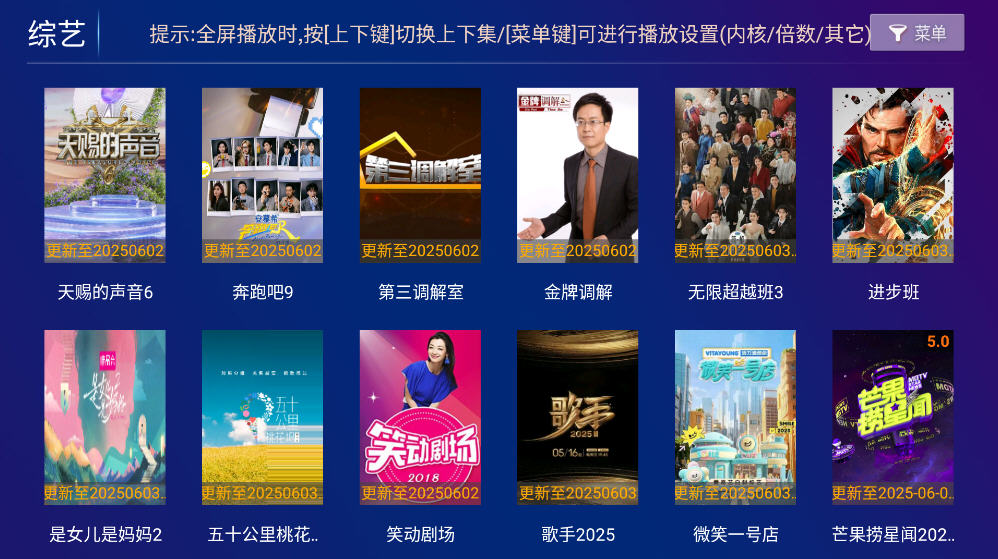Viewport: 998px width, 559px height.
Task: Open 是女儿是妈妈2 variety show
Action: tap(105, 417)
